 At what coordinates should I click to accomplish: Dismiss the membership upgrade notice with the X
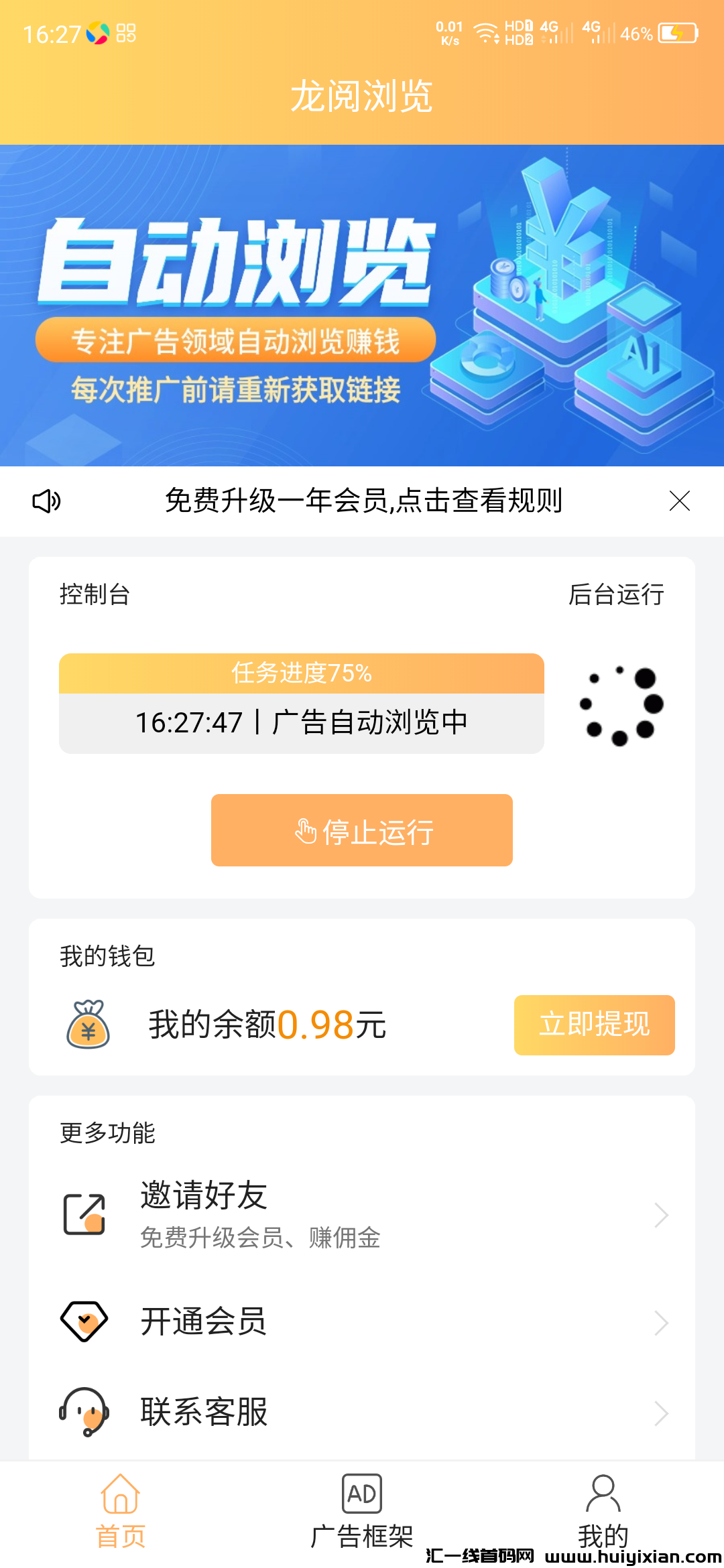pos(680,501)
